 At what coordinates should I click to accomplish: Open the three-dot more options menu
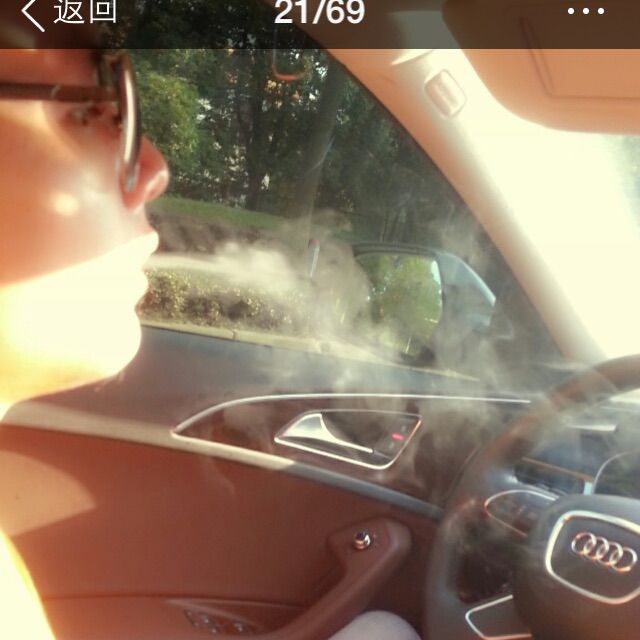click(585, 11)
